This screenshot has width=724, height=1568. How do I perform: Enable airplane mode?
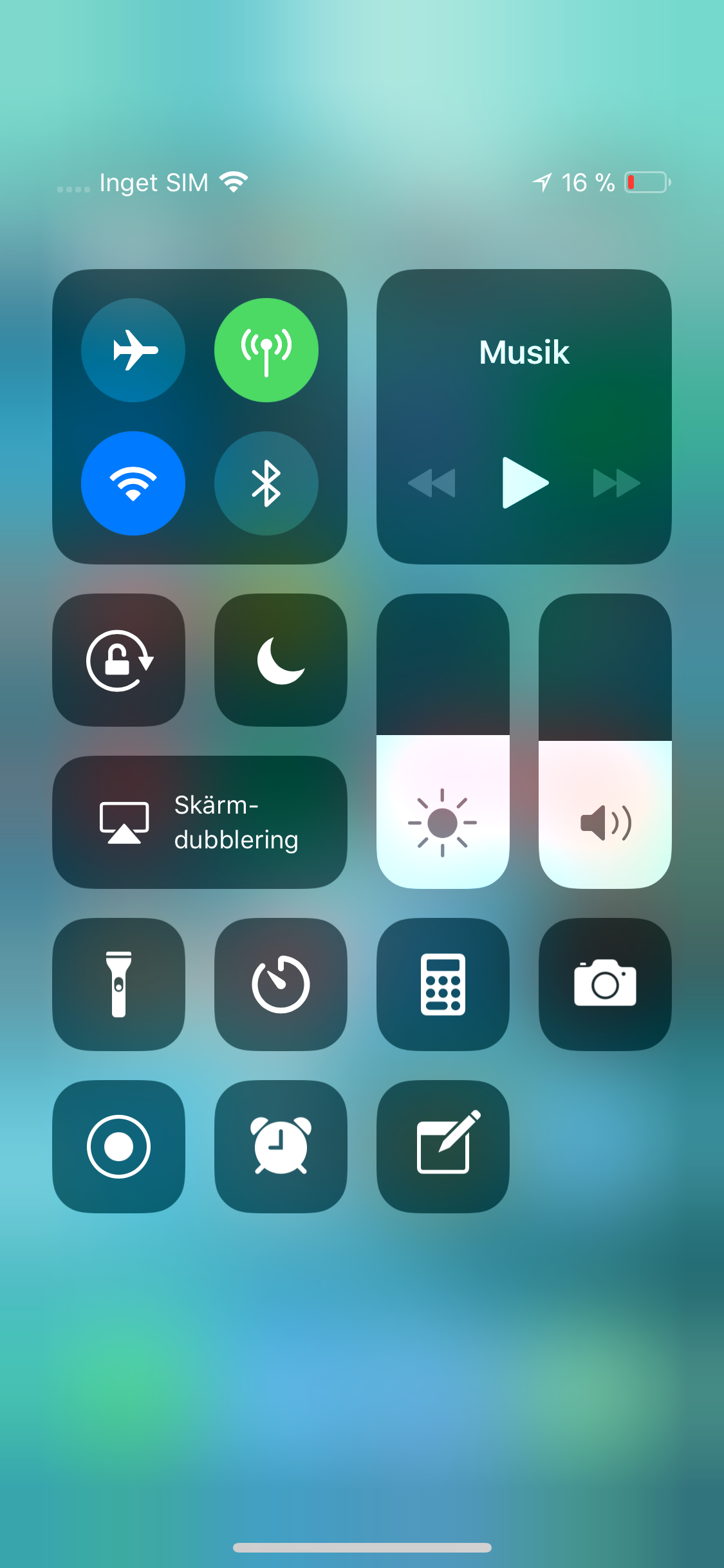click(133, 350)
